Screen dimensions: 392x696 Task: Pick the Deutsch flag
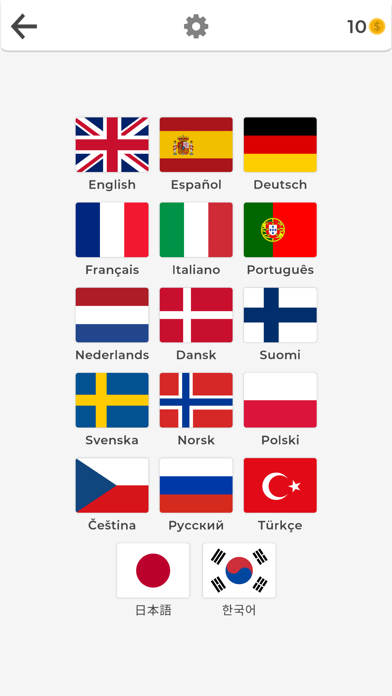click(x=280, y=145)
